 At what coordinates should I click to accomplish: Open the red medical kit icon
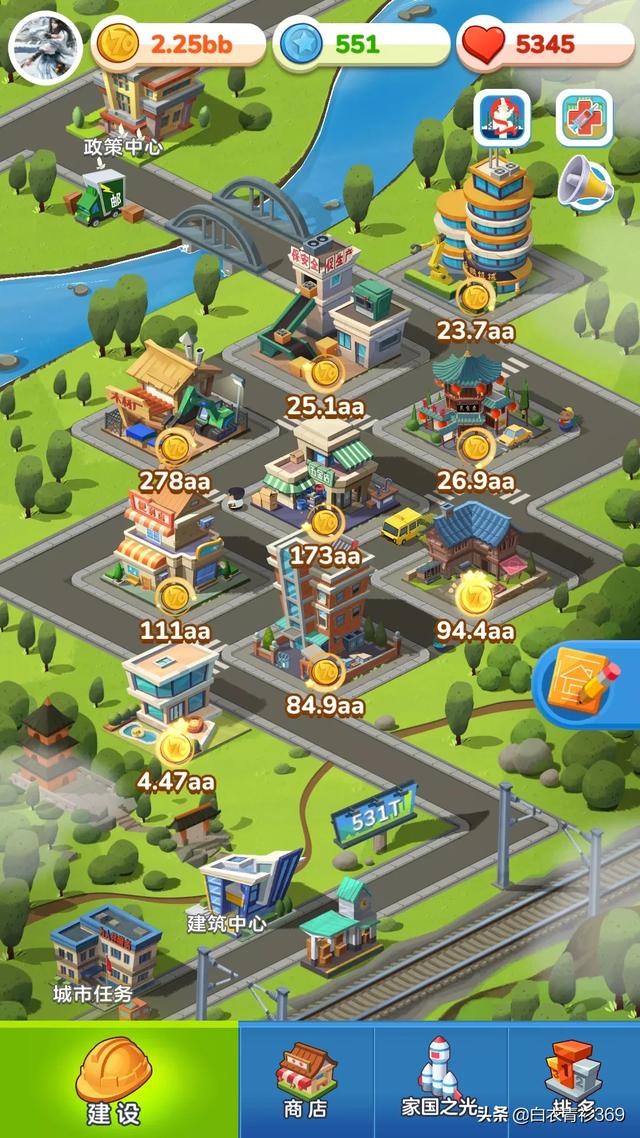[x=584, y=118]
